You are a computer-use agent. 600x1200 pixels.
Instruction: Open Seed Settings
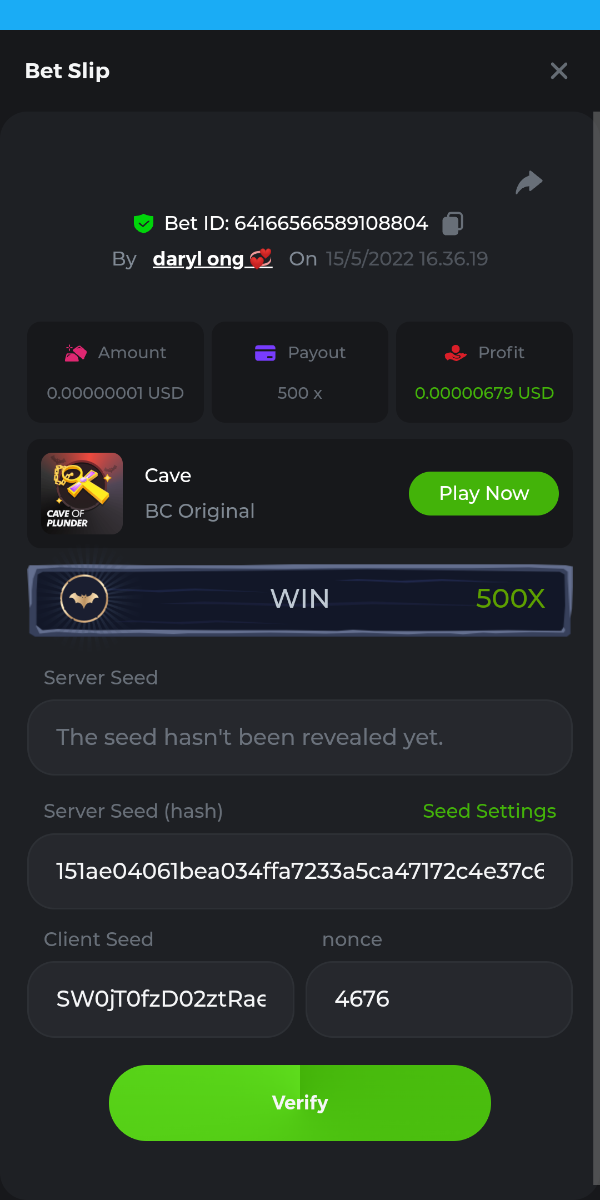click(x=489, y=811)
